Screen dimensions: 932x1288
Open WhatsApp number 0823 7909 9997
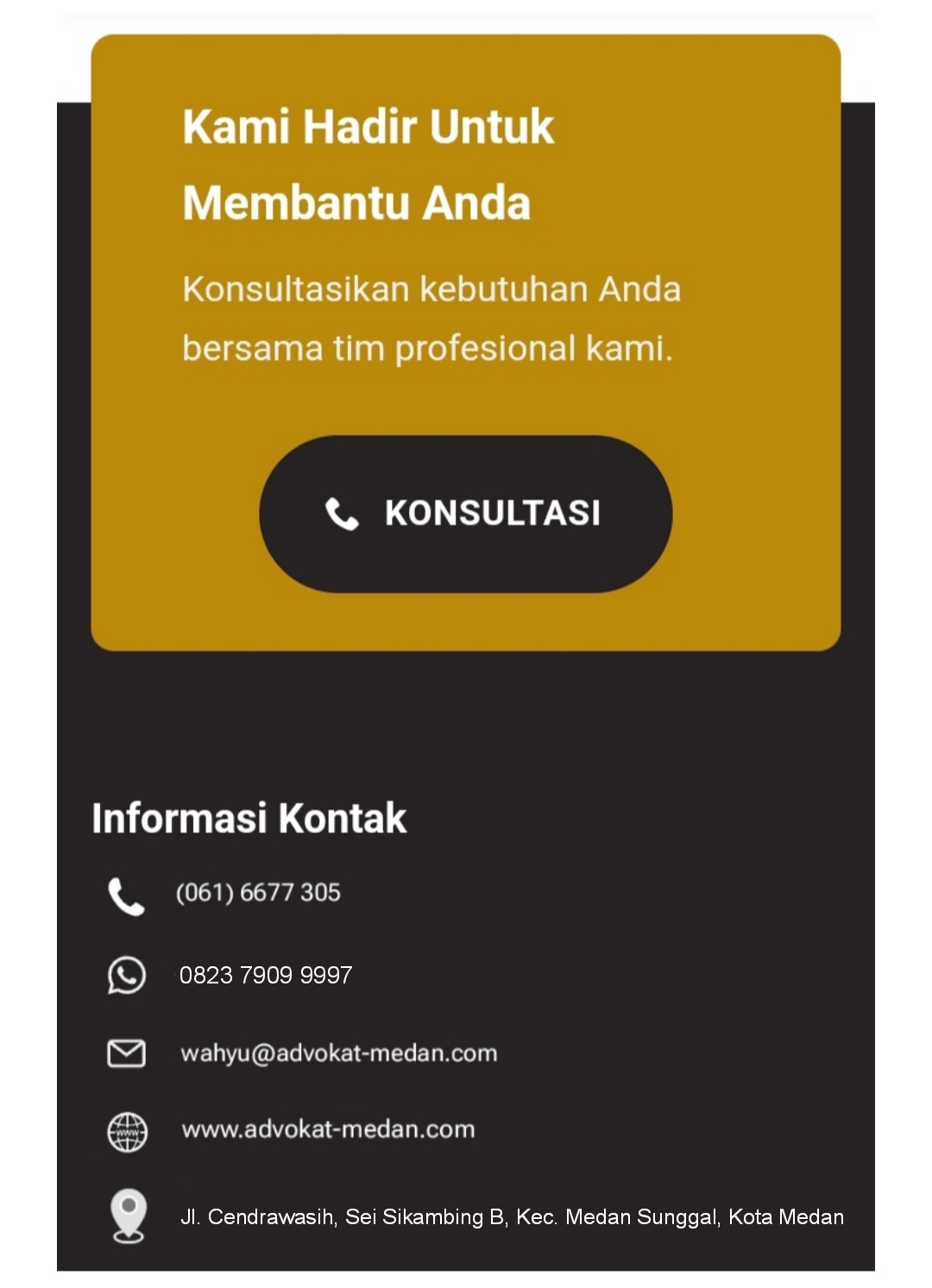(x=265, y=975)
